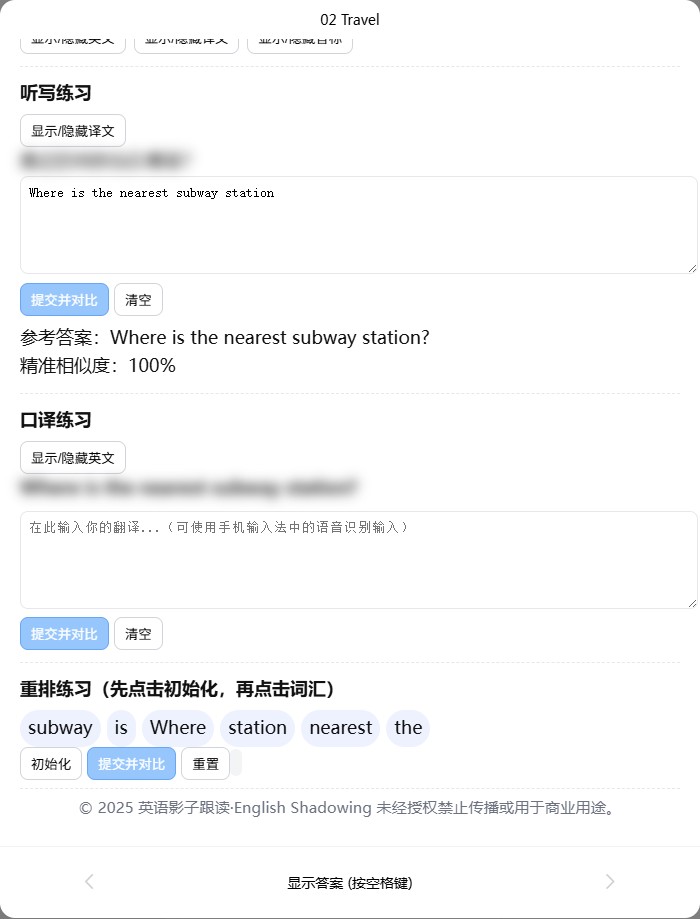Focus the 口译练习 translation input field
This screenshot has height=919, width=700.
tap(358, 560)
